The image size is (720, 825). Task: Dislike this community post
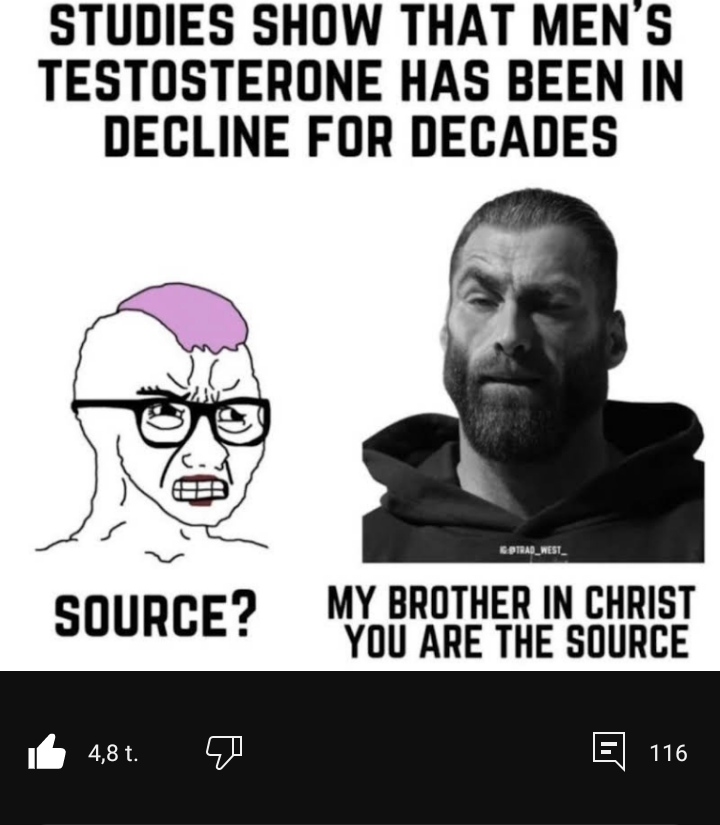click(x=223, y=752)
